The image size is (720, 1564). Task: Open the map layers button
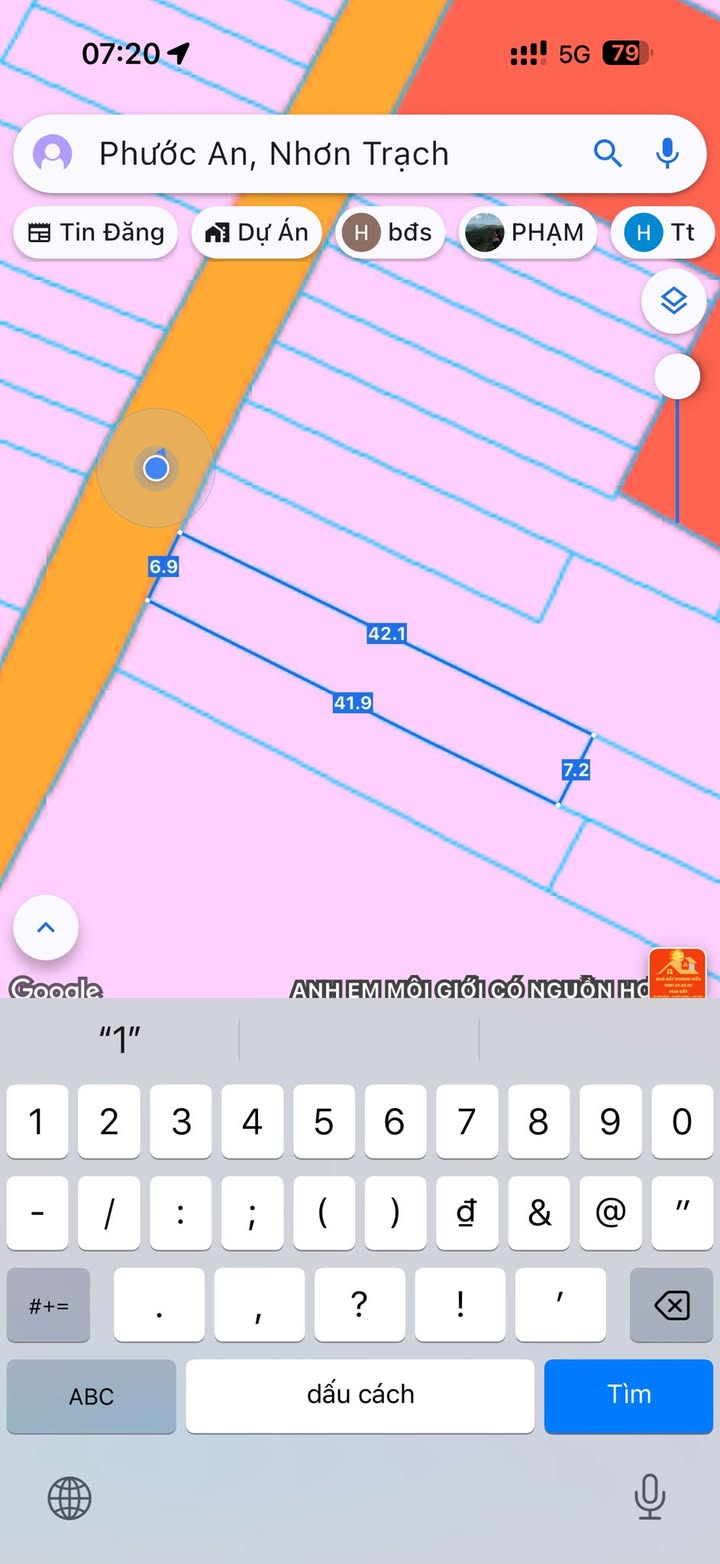click(674, 300)
